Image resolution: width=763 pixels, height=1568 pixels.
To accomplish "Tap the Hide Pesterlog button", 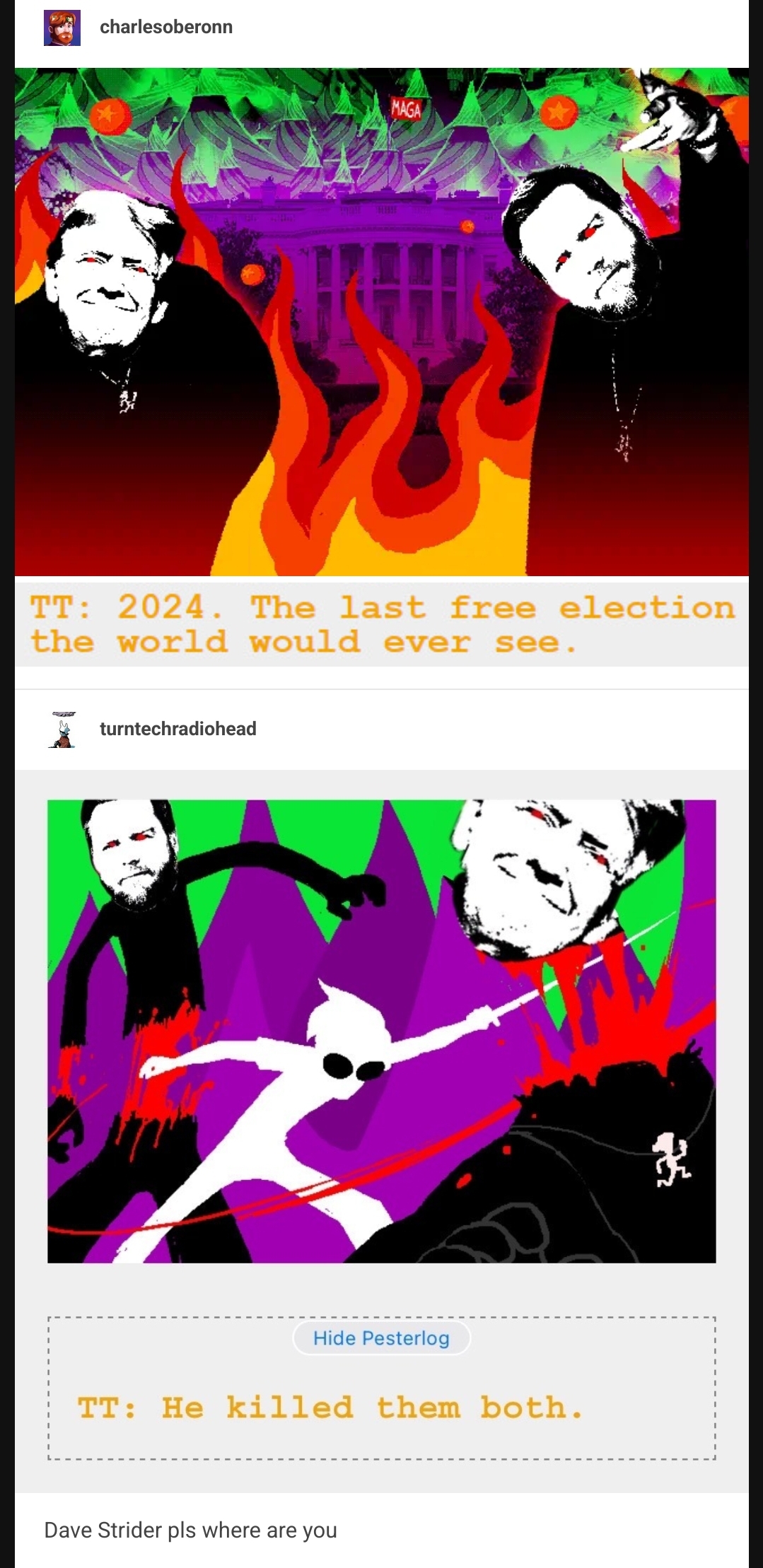I will click(x=382, y=1338).
